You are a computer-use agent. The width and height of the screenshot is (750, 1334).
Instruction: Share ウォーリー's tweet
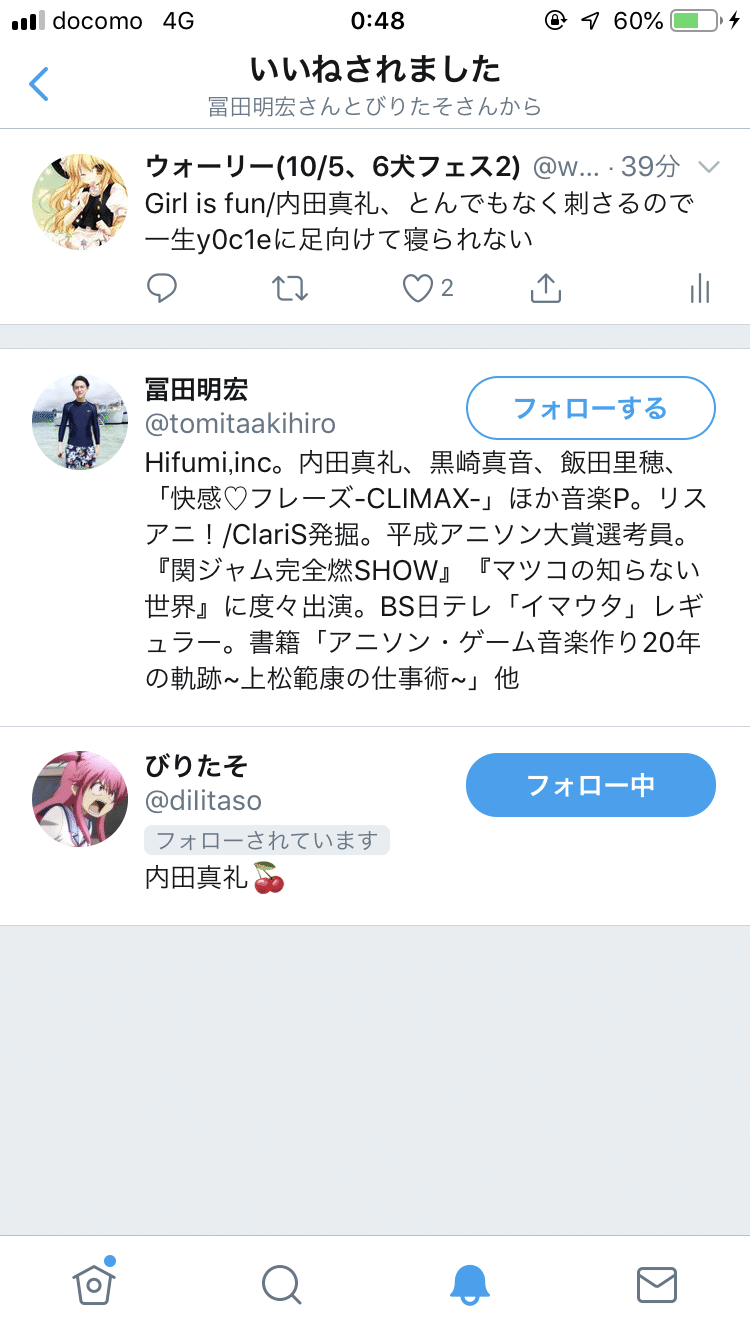[544, 289]
